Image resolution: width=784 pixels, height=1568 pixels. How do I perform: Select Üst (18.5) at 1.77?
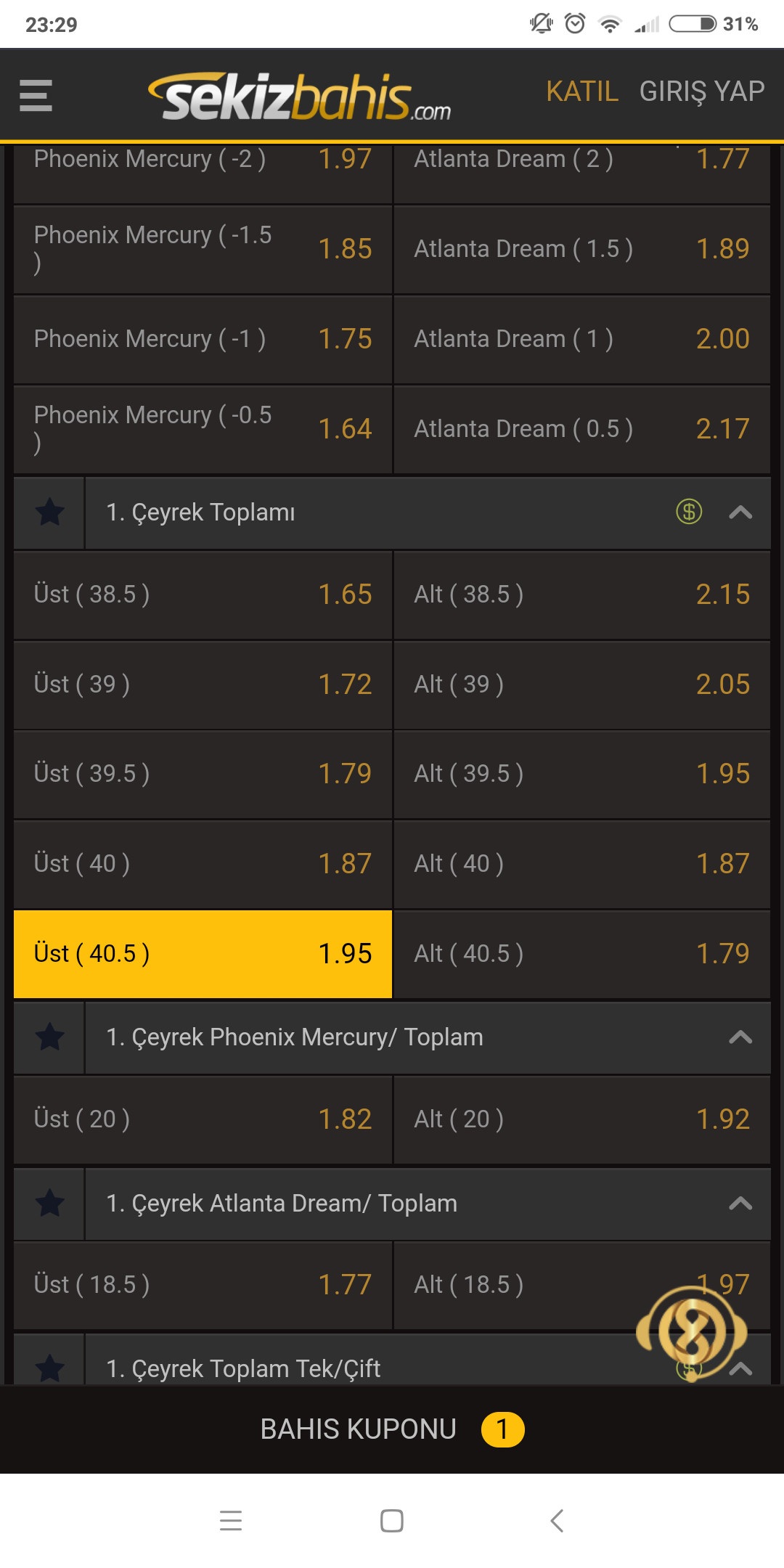pyautogui.click(x=203, y=1285)
